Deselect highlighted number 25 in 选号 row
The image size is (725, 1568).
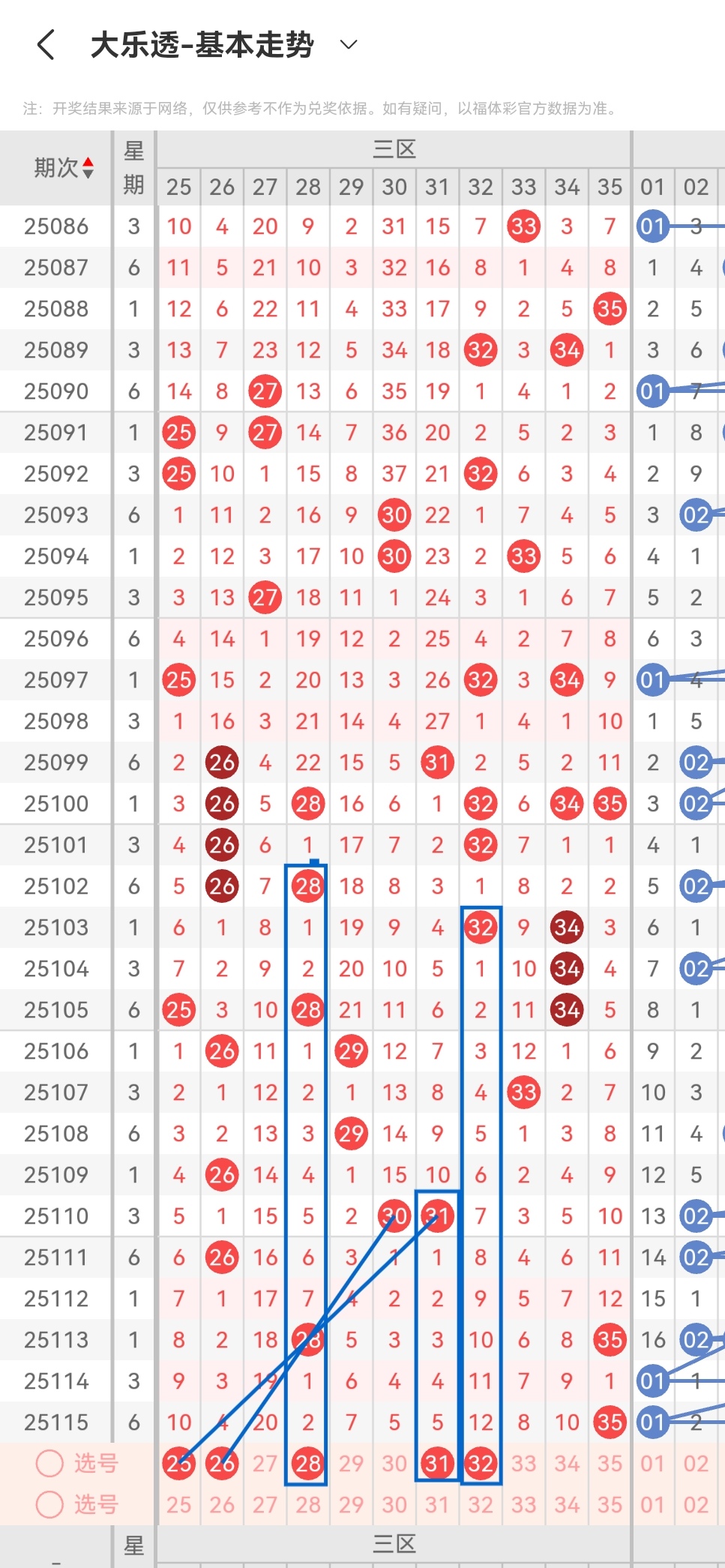click(179, 1463)
